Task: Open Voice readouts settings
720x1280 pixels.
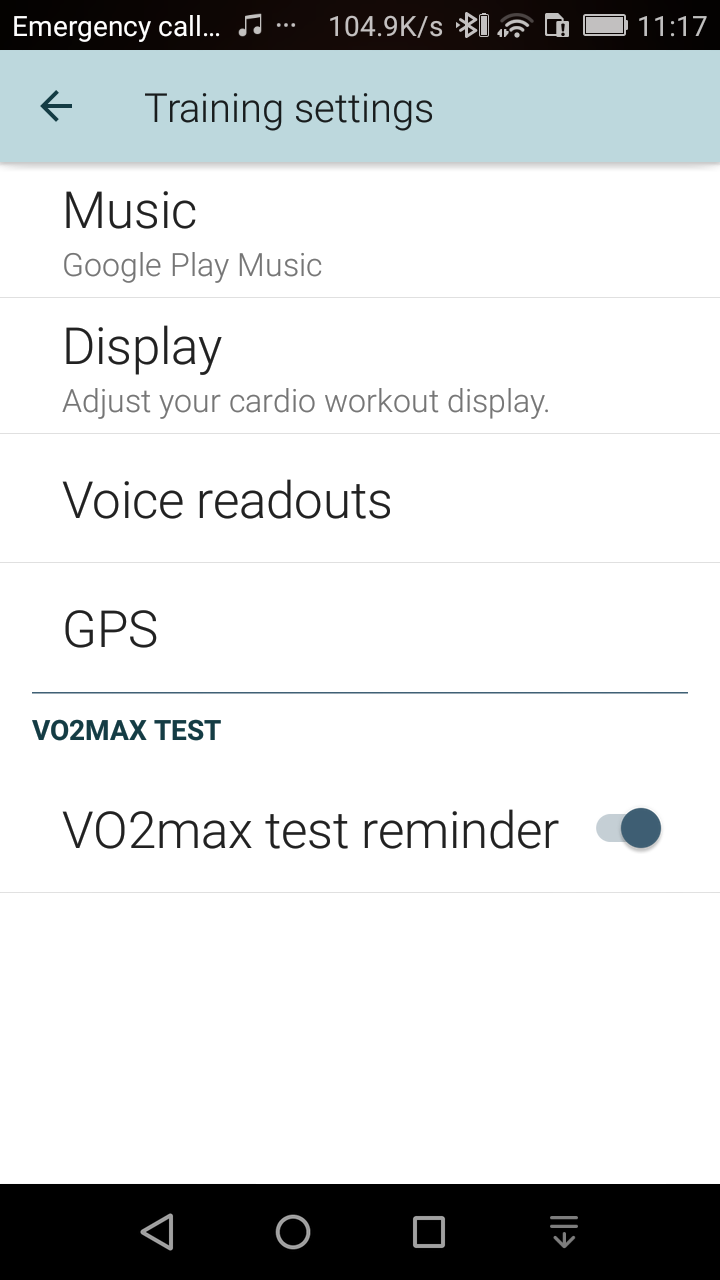Action: [360, 500]
